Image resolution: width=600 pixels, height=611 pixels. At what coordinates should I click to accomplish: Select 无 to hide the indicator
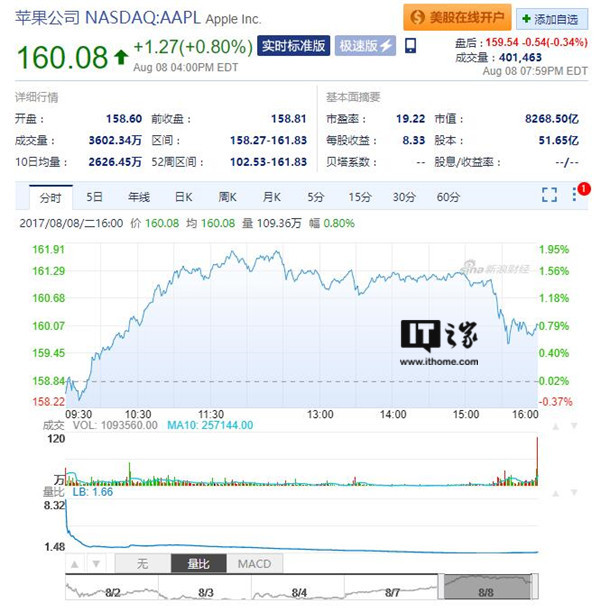tap(141, 564)
